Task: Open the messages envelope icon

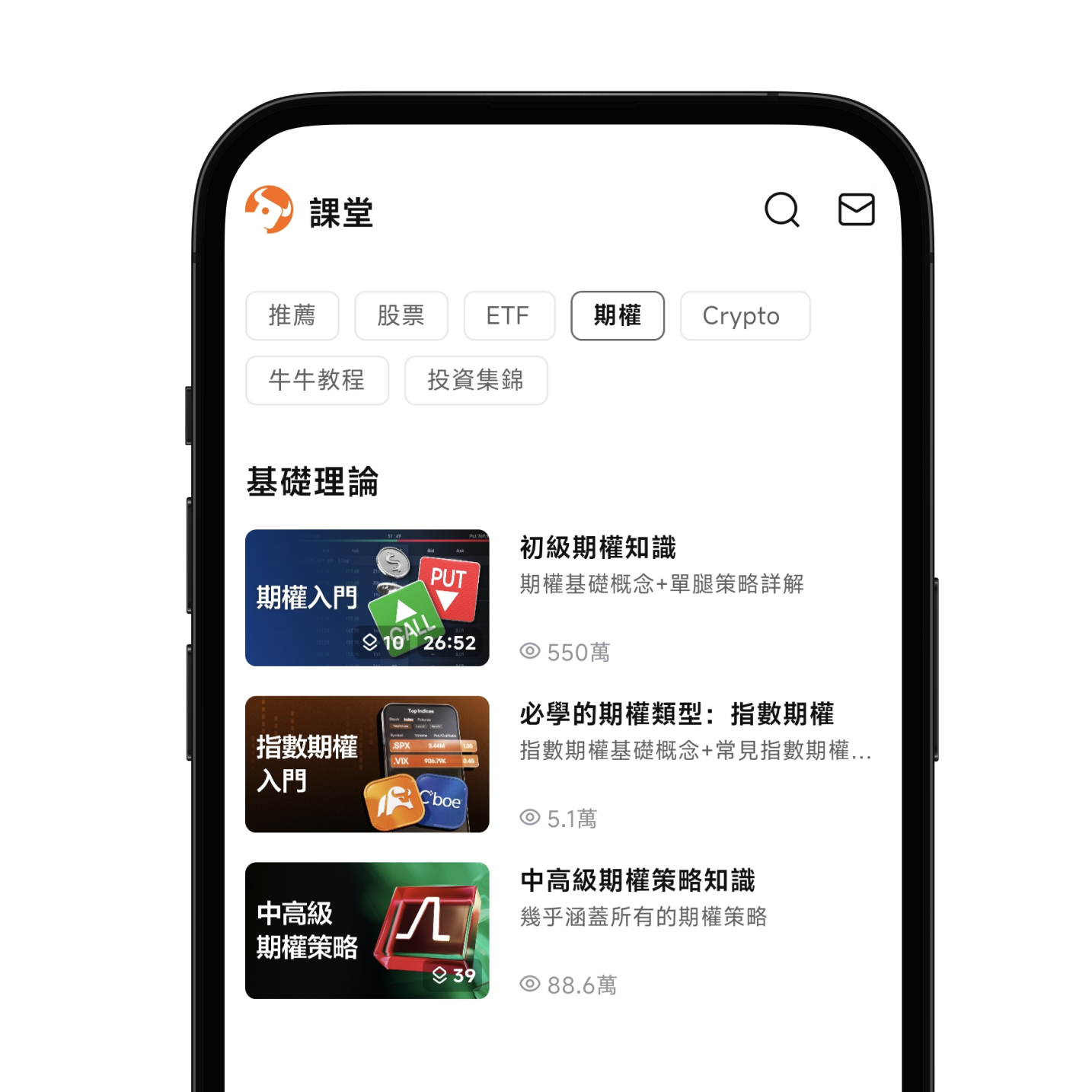Action: coord(856,209)
